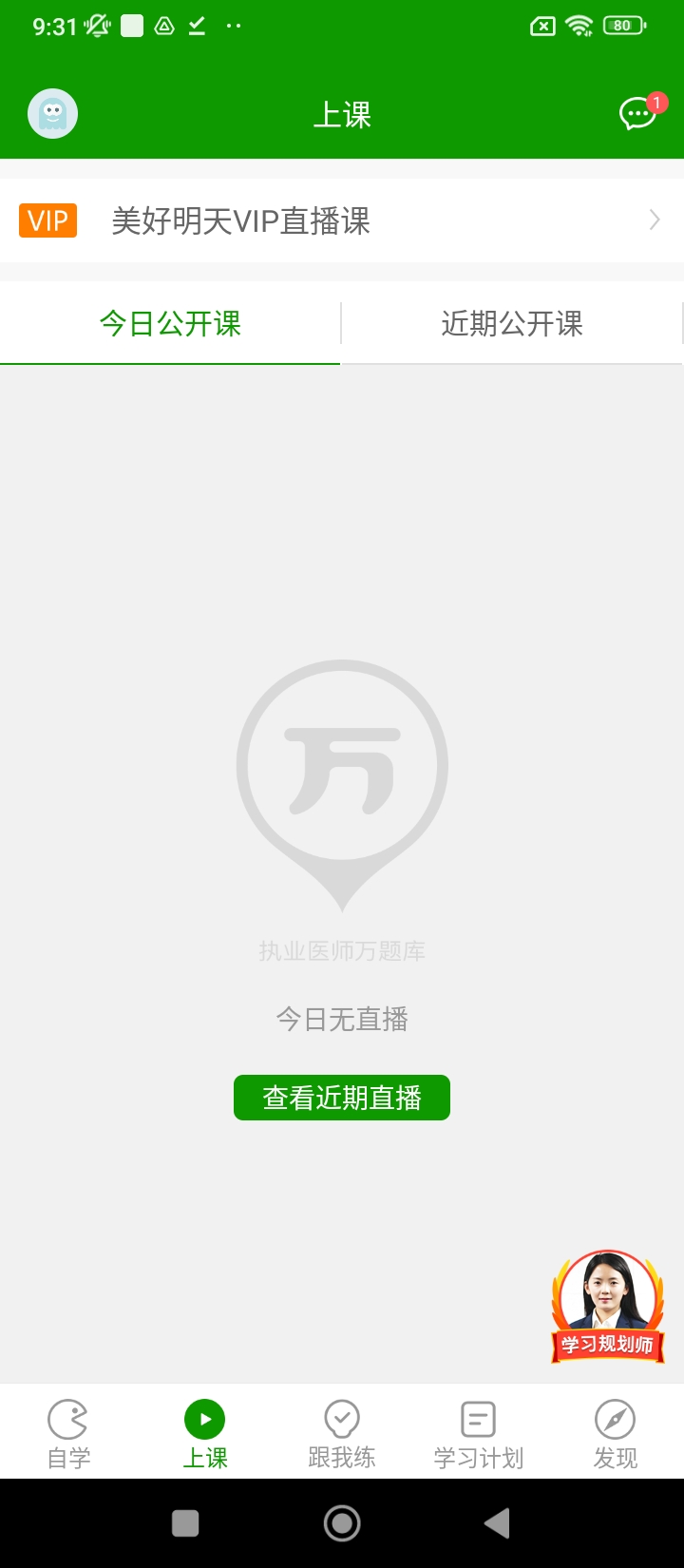The height and width of the screenshot is (1568, 684).
Task: Open 美好明天VIP直播课 row
Action: (342, 220)
